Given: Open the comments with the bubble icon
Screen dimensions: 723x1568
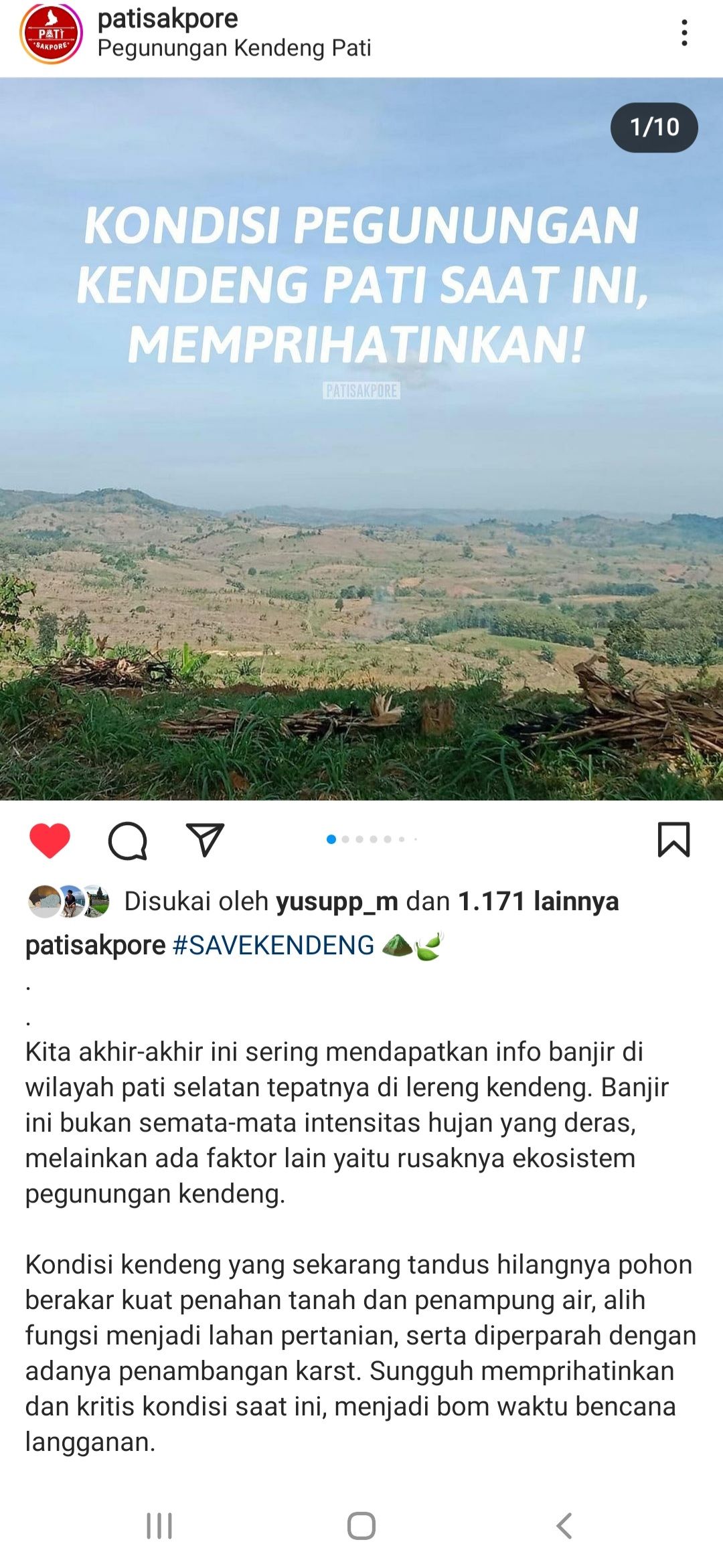Looking at the screenshot, I should click(127, 840).
